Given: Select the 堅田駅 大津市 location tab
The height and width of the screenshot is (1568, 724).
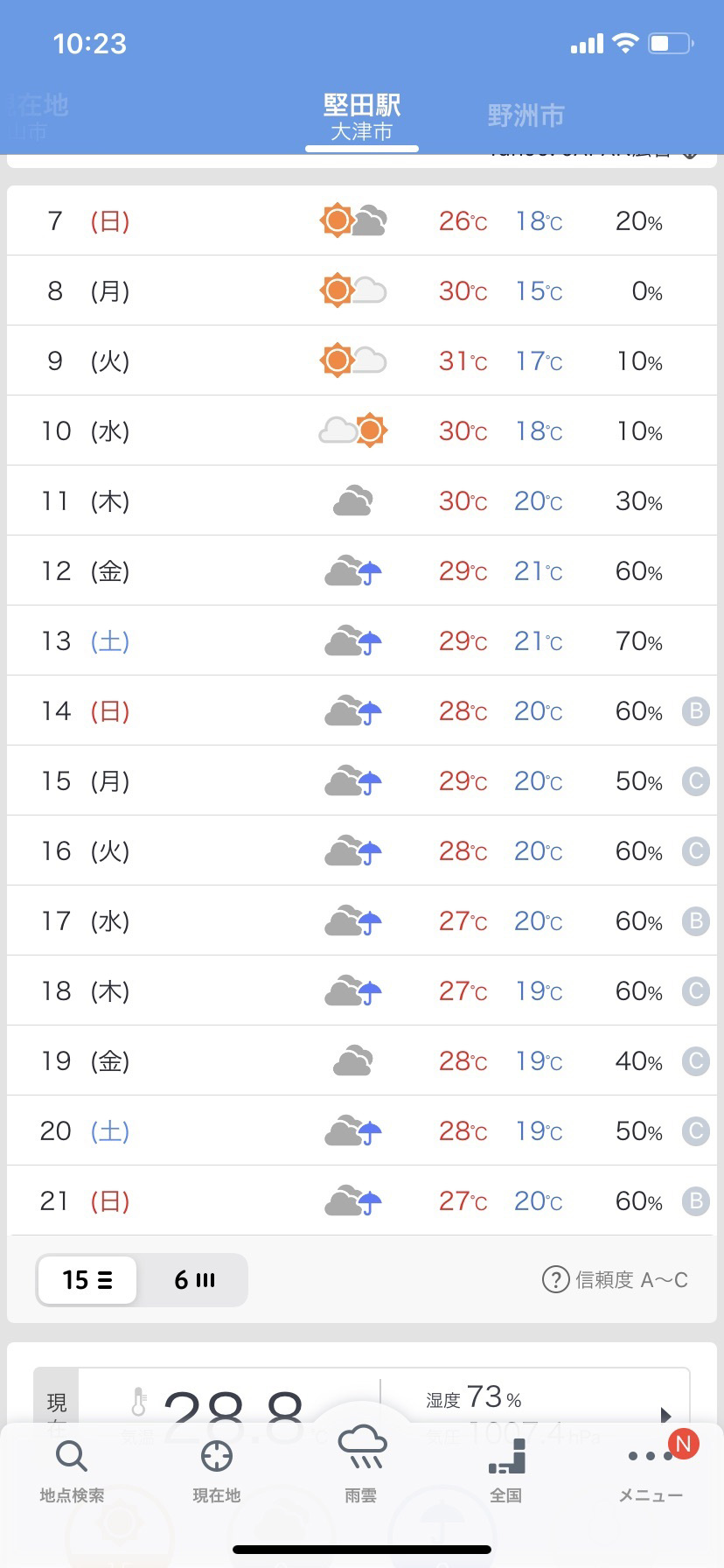Looking at the screenshot, I should pyautogui.click(x=361, y=118).
